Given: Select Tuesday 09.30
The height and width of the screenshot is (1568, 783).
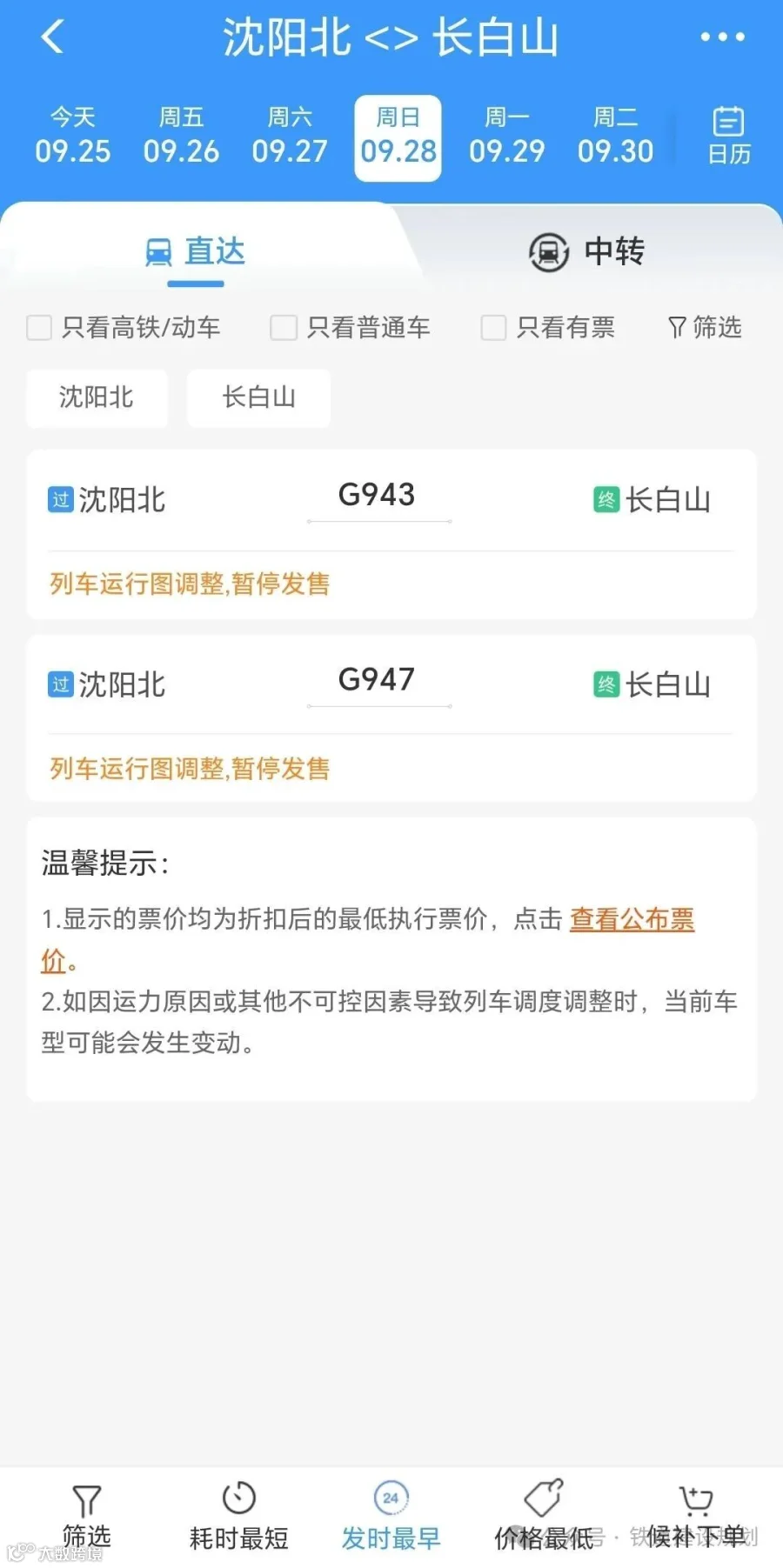Looking at the screenshot, I should [615, 137].
